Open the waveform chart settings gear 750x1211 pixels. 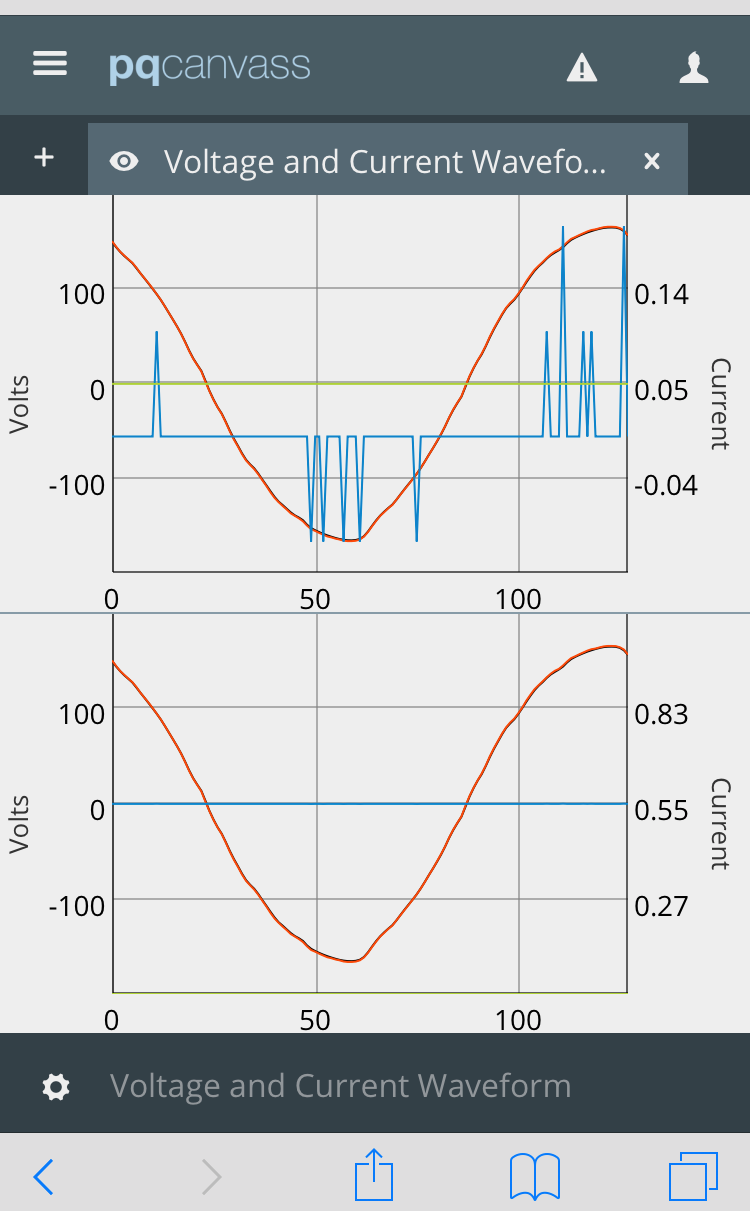click(x=55, y=1085)
